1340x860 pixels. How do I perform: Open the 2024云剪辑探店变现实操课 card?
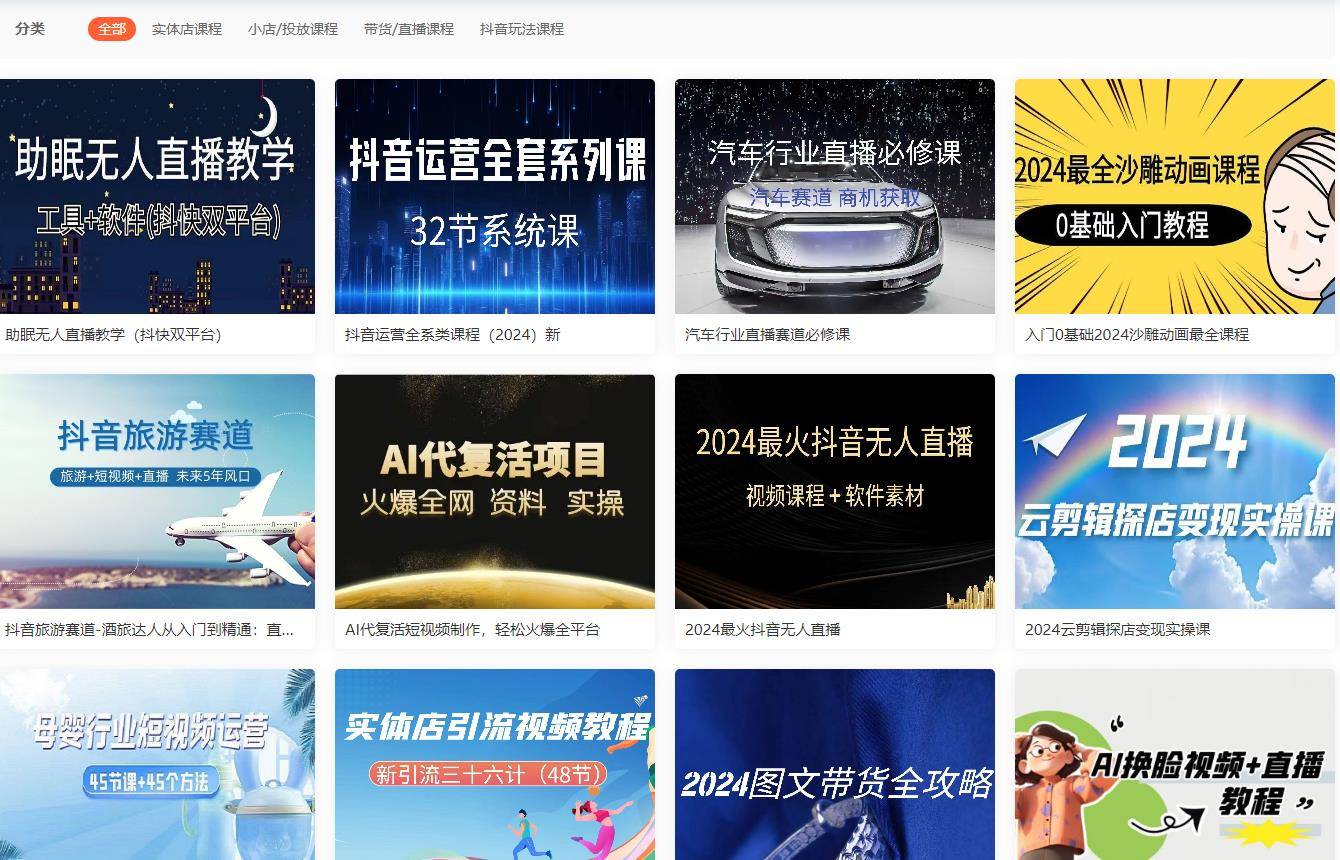tap(1175, 491)
